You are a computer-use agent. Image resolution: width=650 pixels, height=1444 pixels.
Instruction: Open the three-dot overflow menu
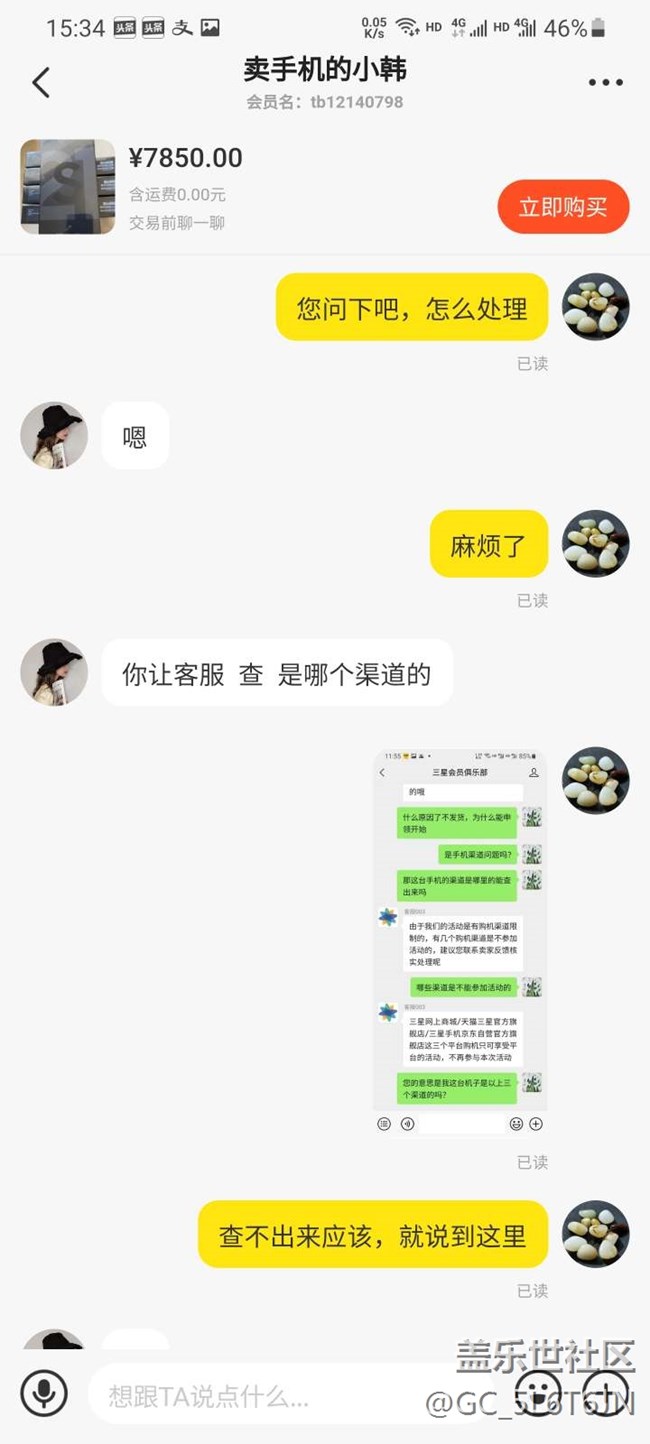click(x=605, y=83)
